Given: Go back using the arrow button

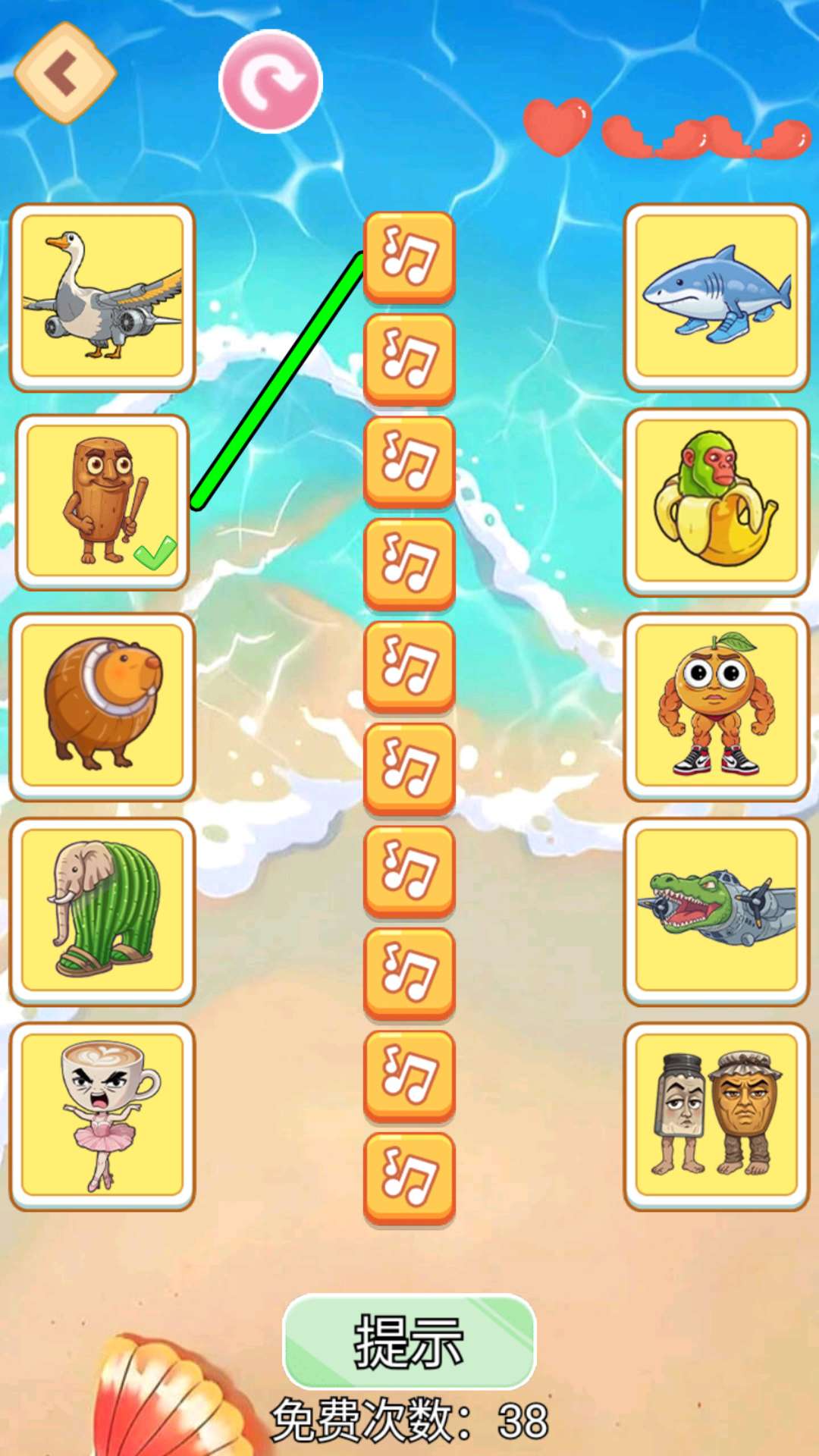Looking at the screenshot, I should pyautogui.click(x=65, y=73).
